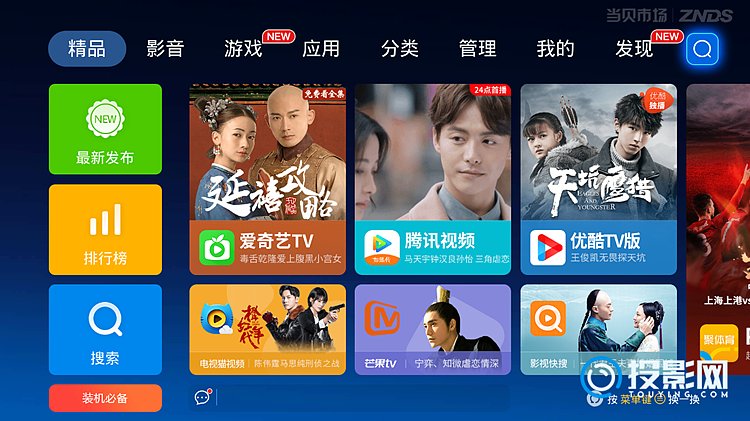Select the 管理 tab

pyautogui.click(x=477, y=49)
